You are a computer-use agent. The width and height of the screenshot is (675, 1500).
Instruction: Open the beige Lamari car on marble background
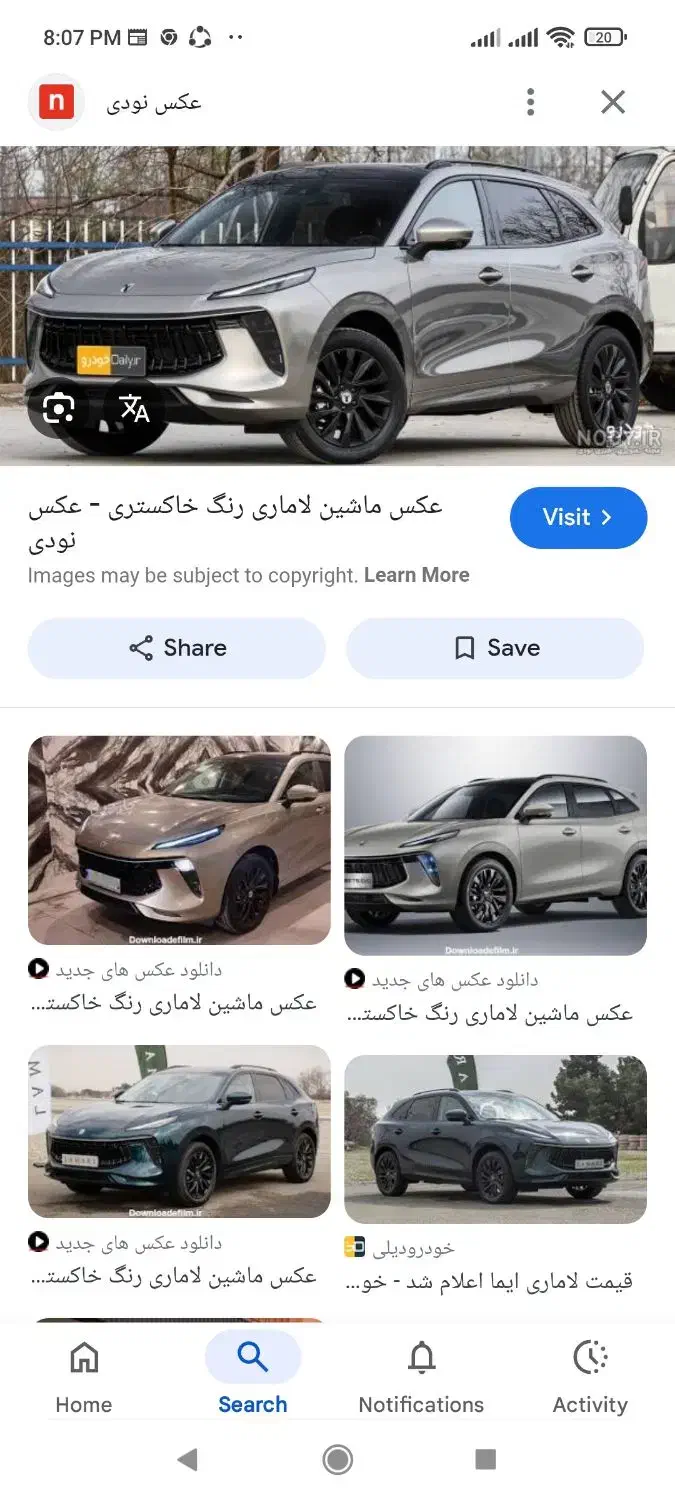(x=179, y=840)
